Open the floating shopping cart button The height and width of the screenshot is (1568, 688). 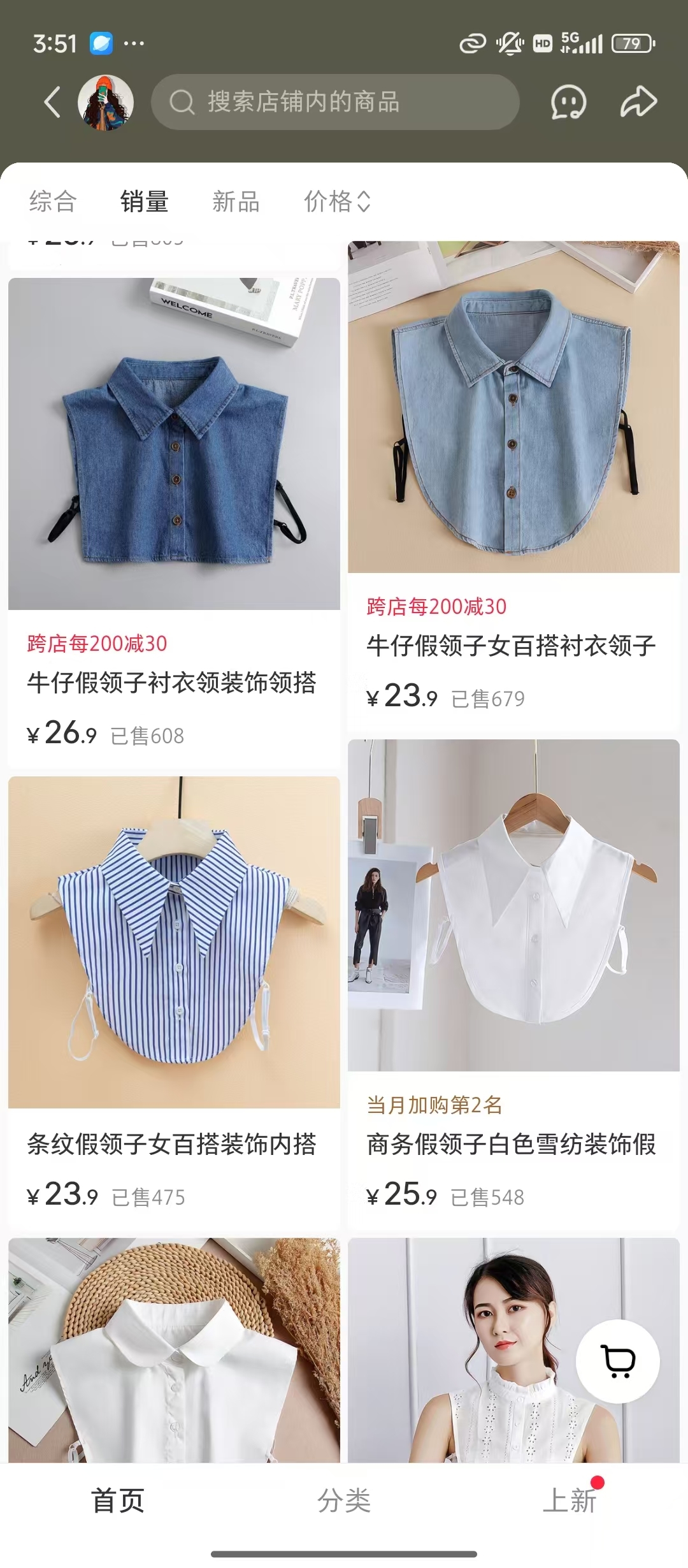618,1361
